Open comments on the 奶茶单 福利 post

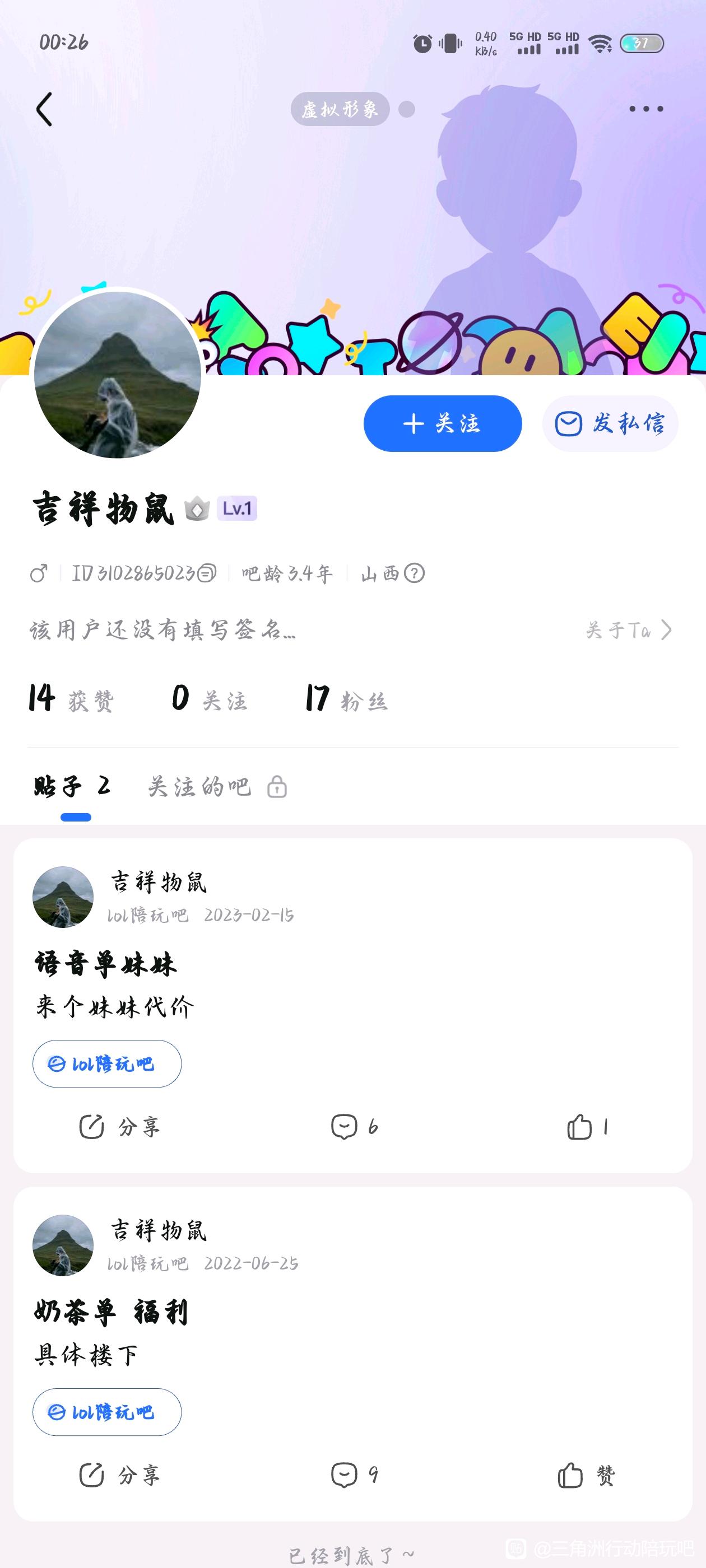point(355,1475)
